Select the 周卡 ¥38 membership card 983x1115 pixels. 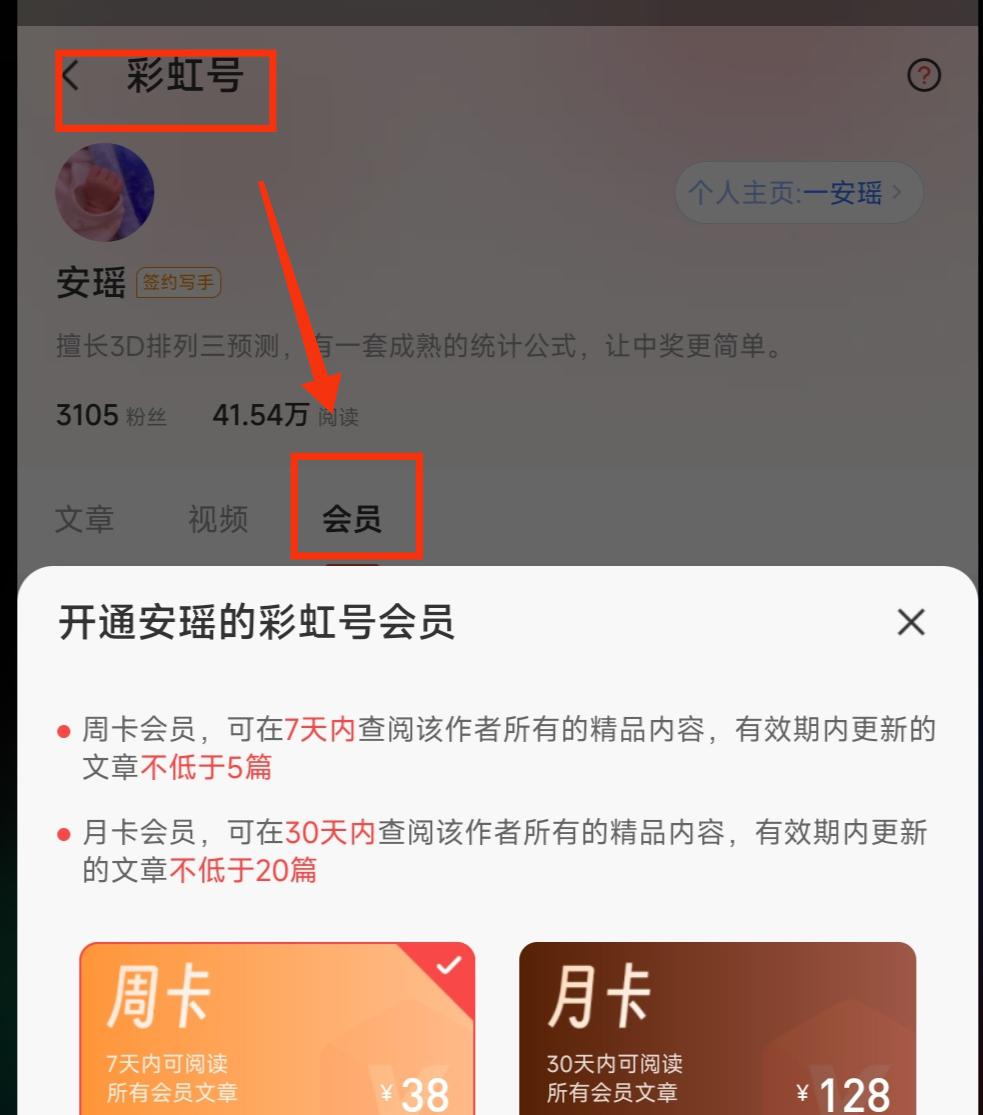pos(277,1030)
